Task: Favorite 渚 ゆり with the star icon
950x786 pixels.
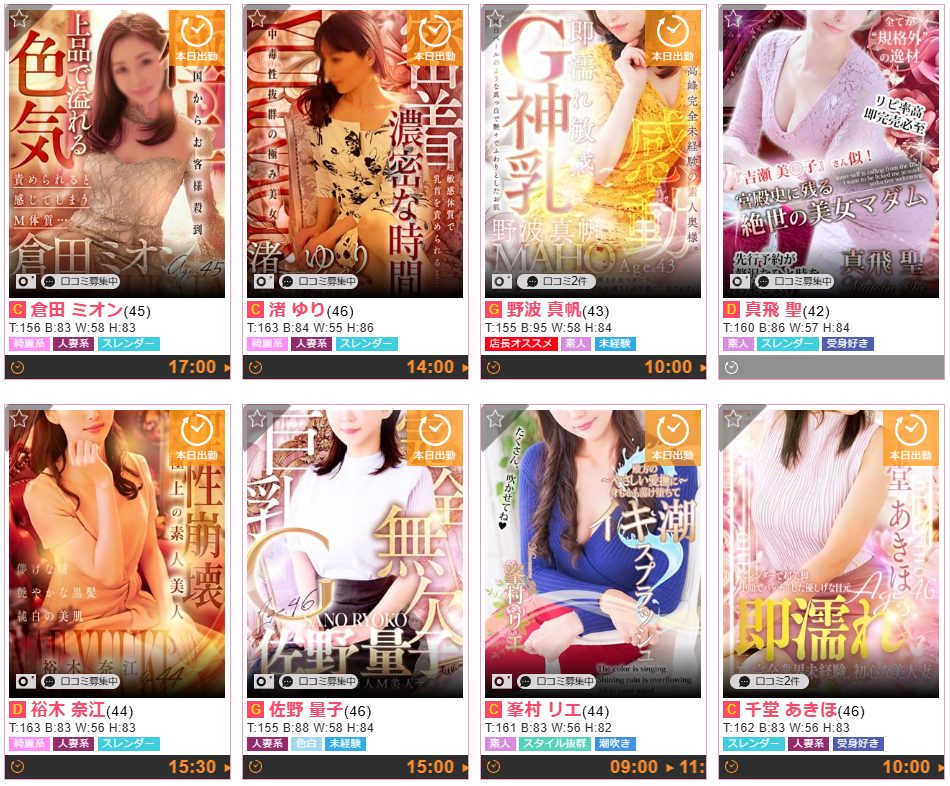Action: coord(256,19)
